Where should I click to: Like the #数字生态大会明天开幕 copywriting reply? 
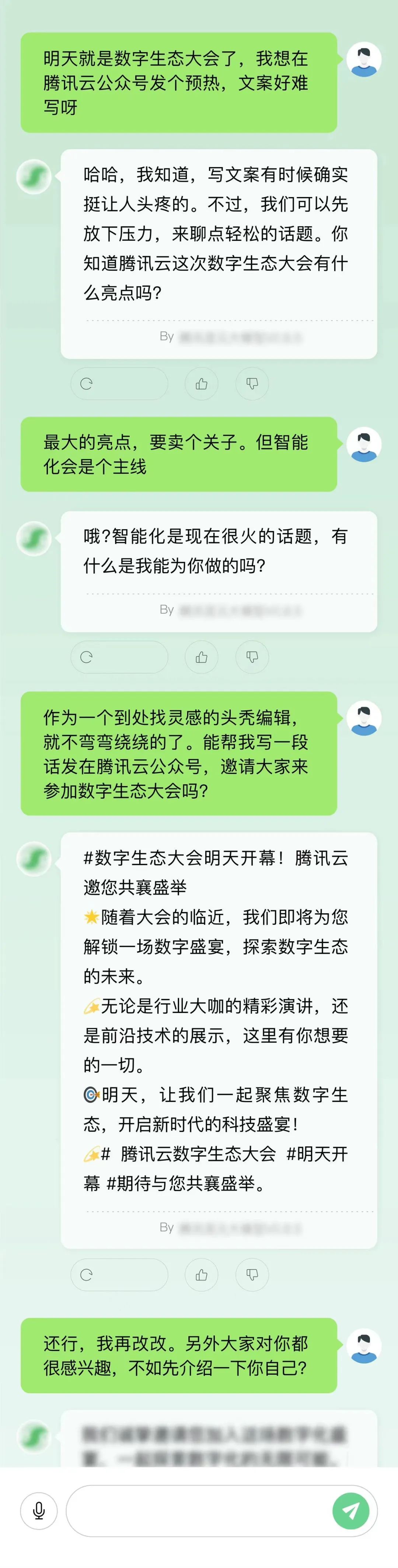202,1275
